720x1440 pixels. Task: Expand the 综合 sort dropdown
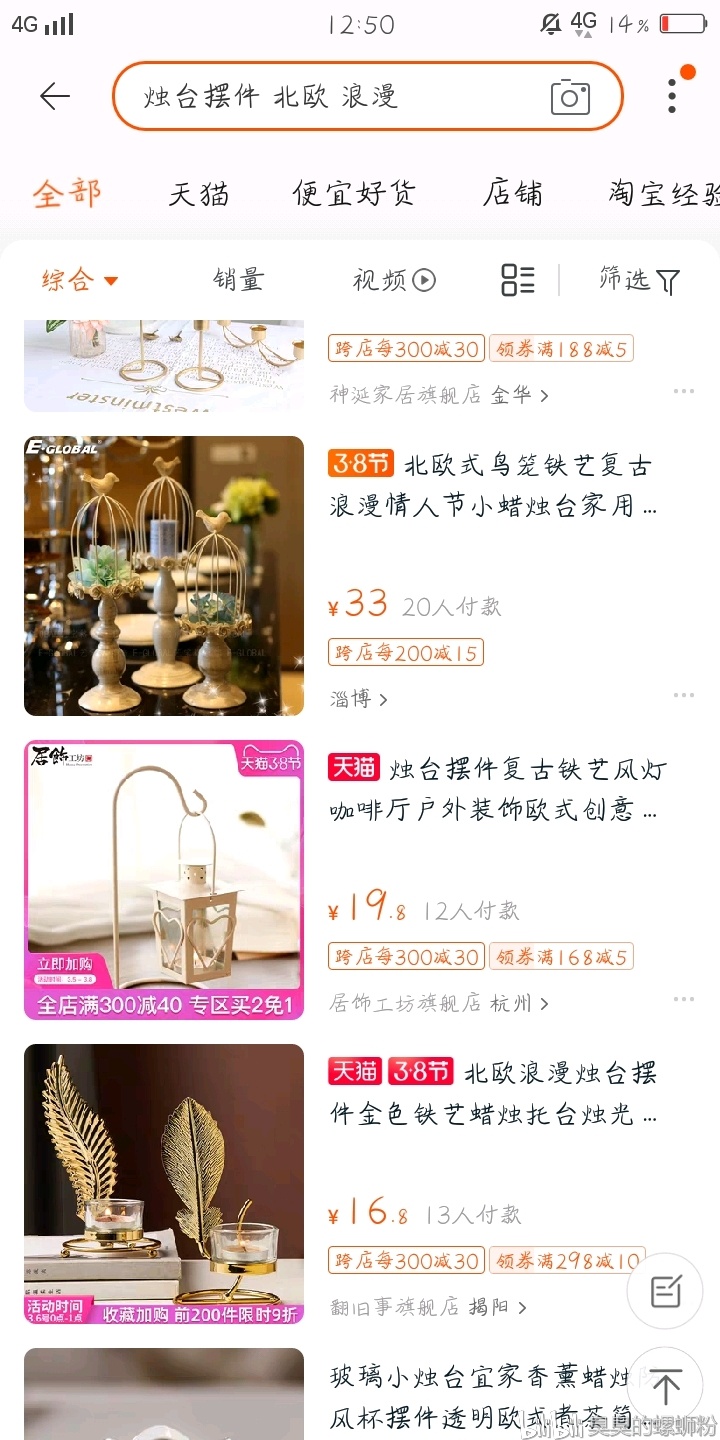tap(80, 280)
